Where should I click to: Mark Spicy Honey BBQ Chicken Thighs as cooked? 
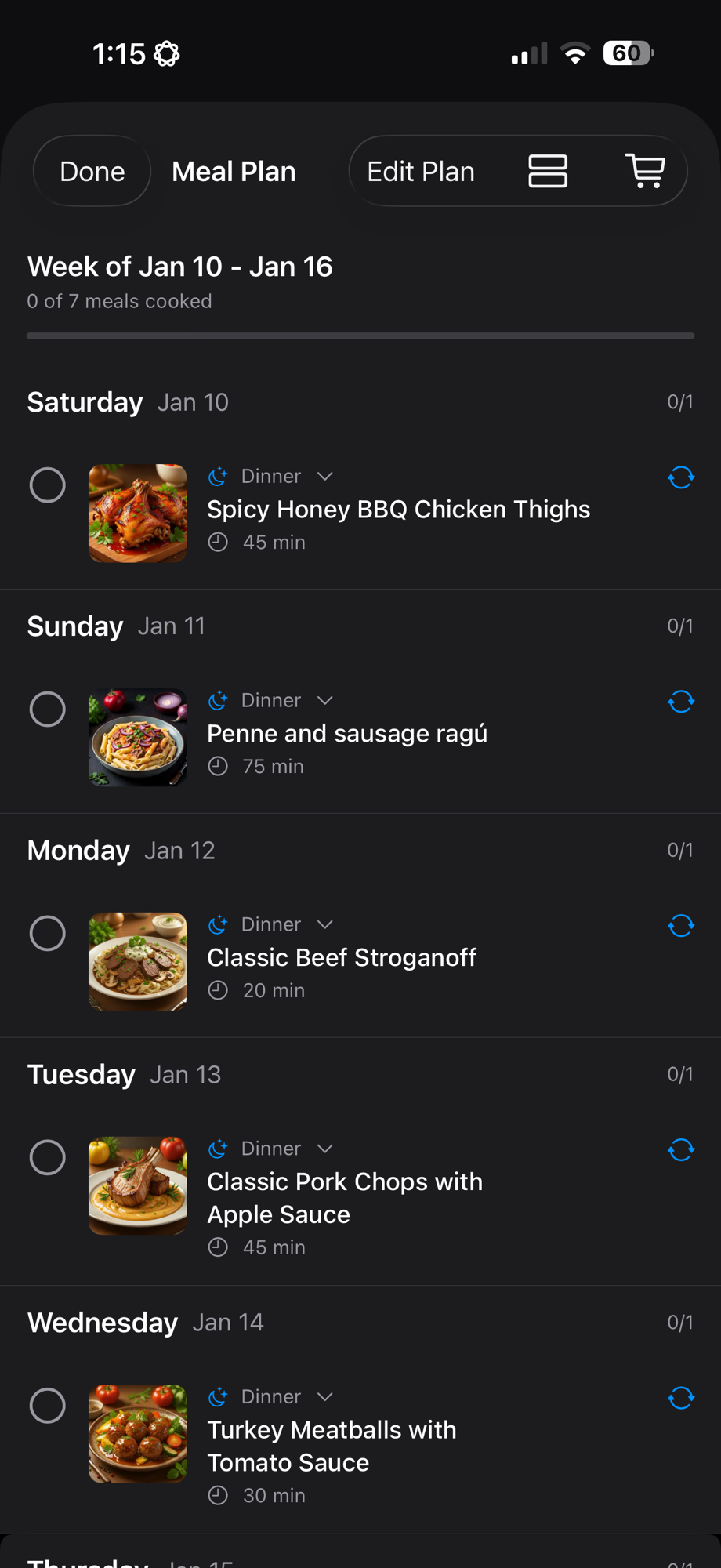point(48,485)
